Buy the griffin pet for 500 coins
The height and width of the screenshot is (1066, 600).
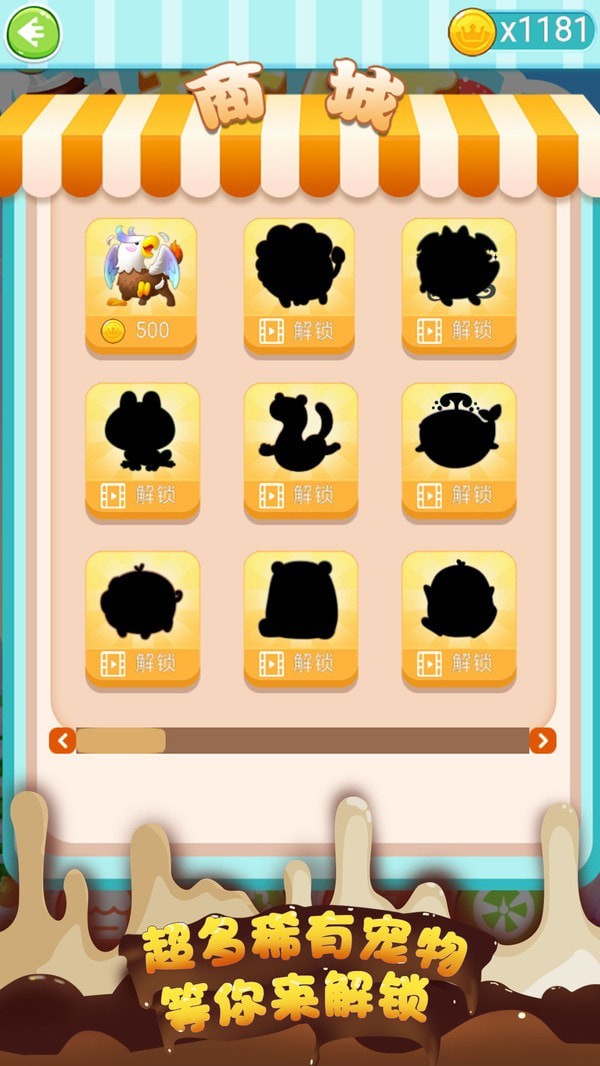pos(141,330)
